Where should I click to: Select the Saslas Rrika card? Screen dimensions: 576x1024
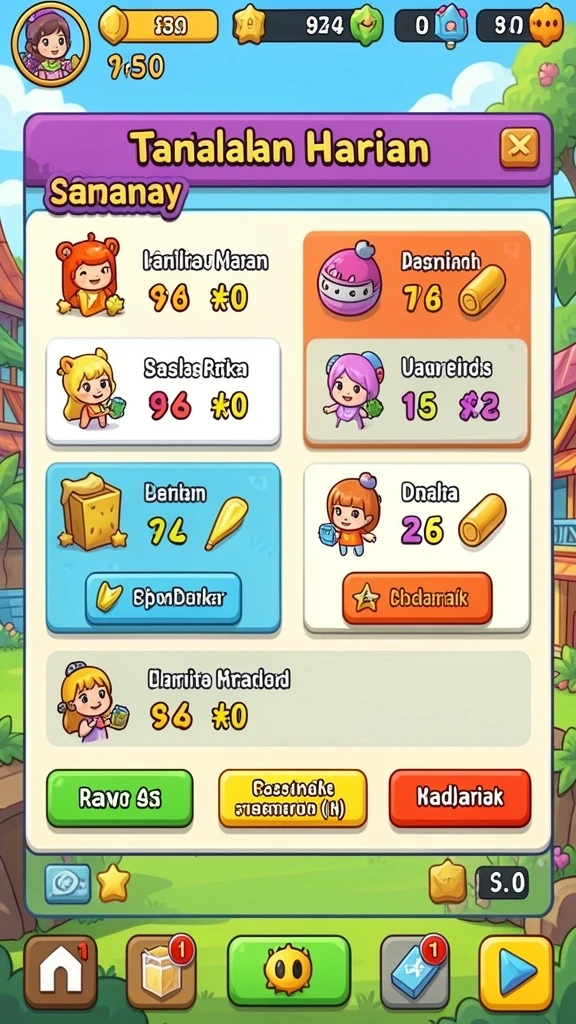163,392
